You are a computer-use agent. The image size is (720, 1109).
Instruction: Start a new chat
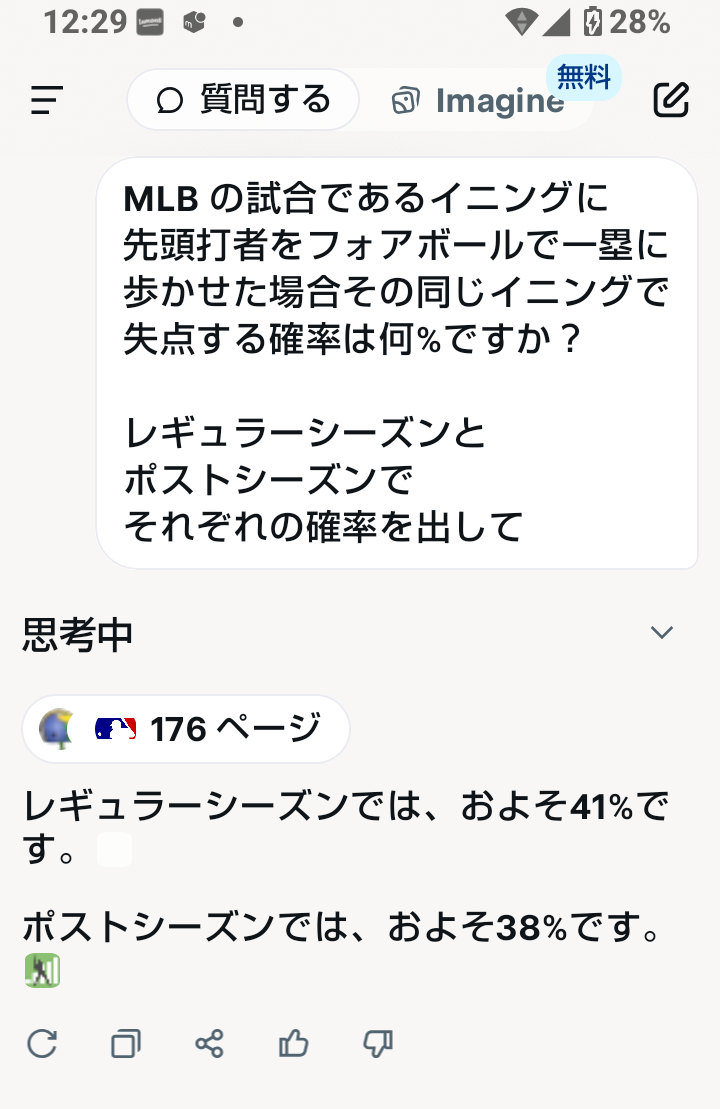tap(671, 100)
